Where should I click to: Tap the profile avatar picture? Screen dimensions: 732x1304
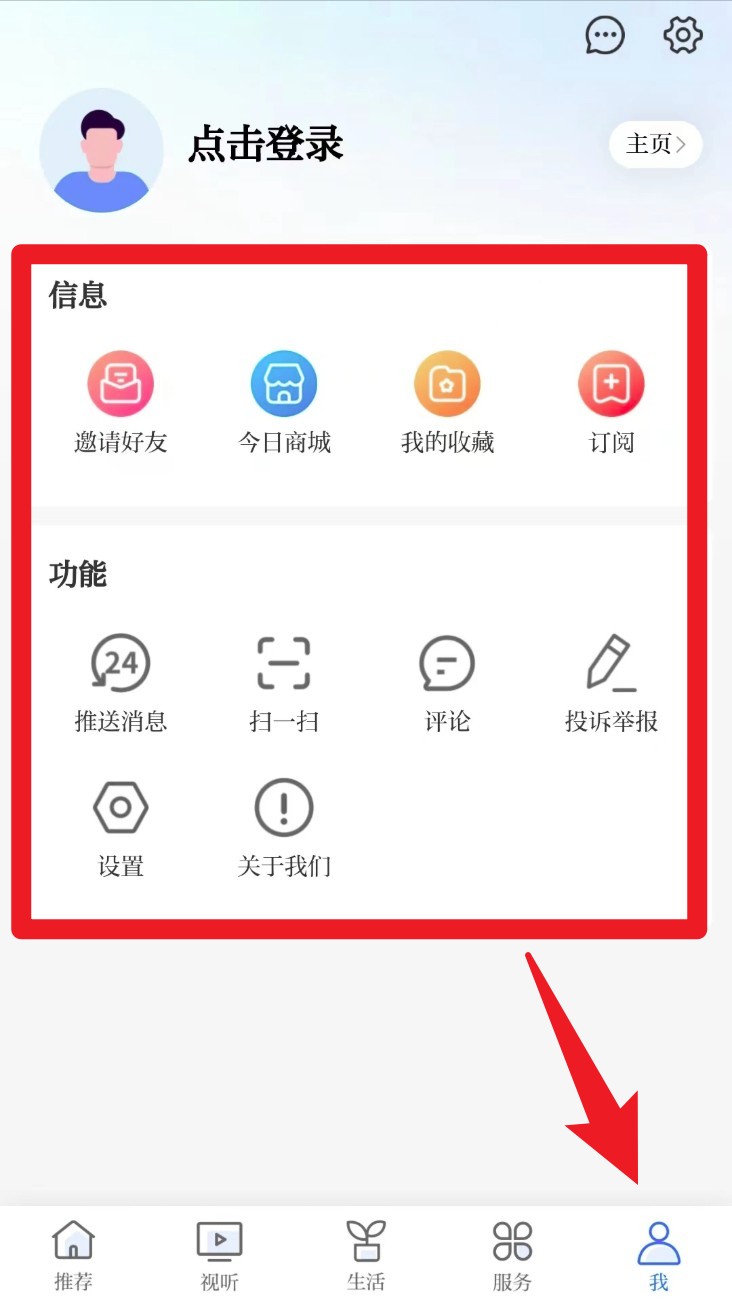pos(101,150)
